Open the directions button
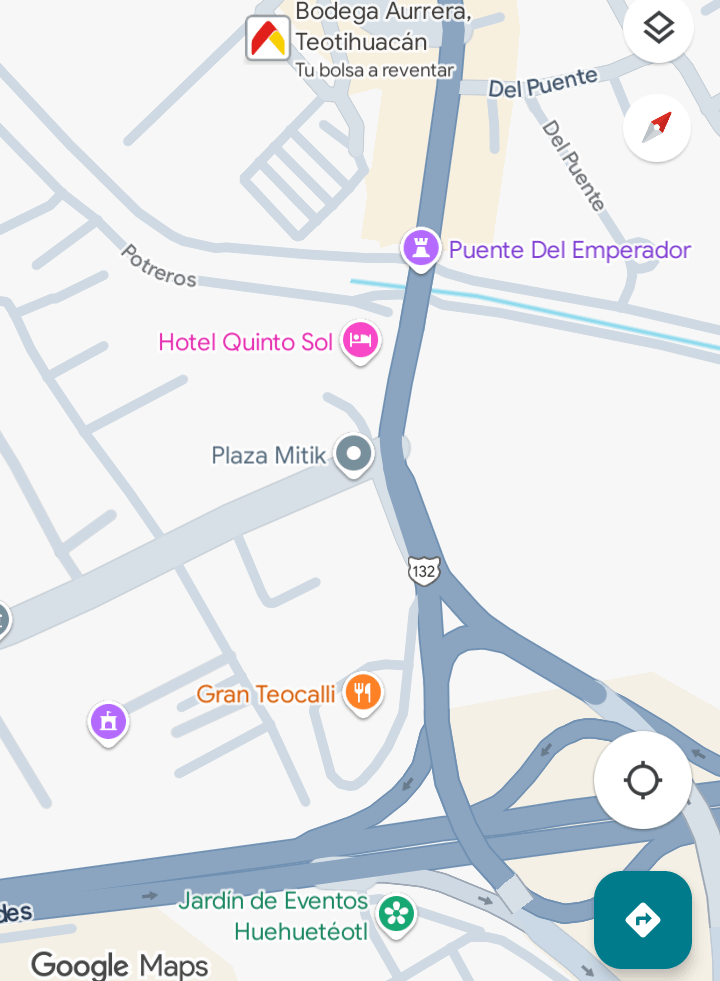720x981 pixels. (642, 919)
